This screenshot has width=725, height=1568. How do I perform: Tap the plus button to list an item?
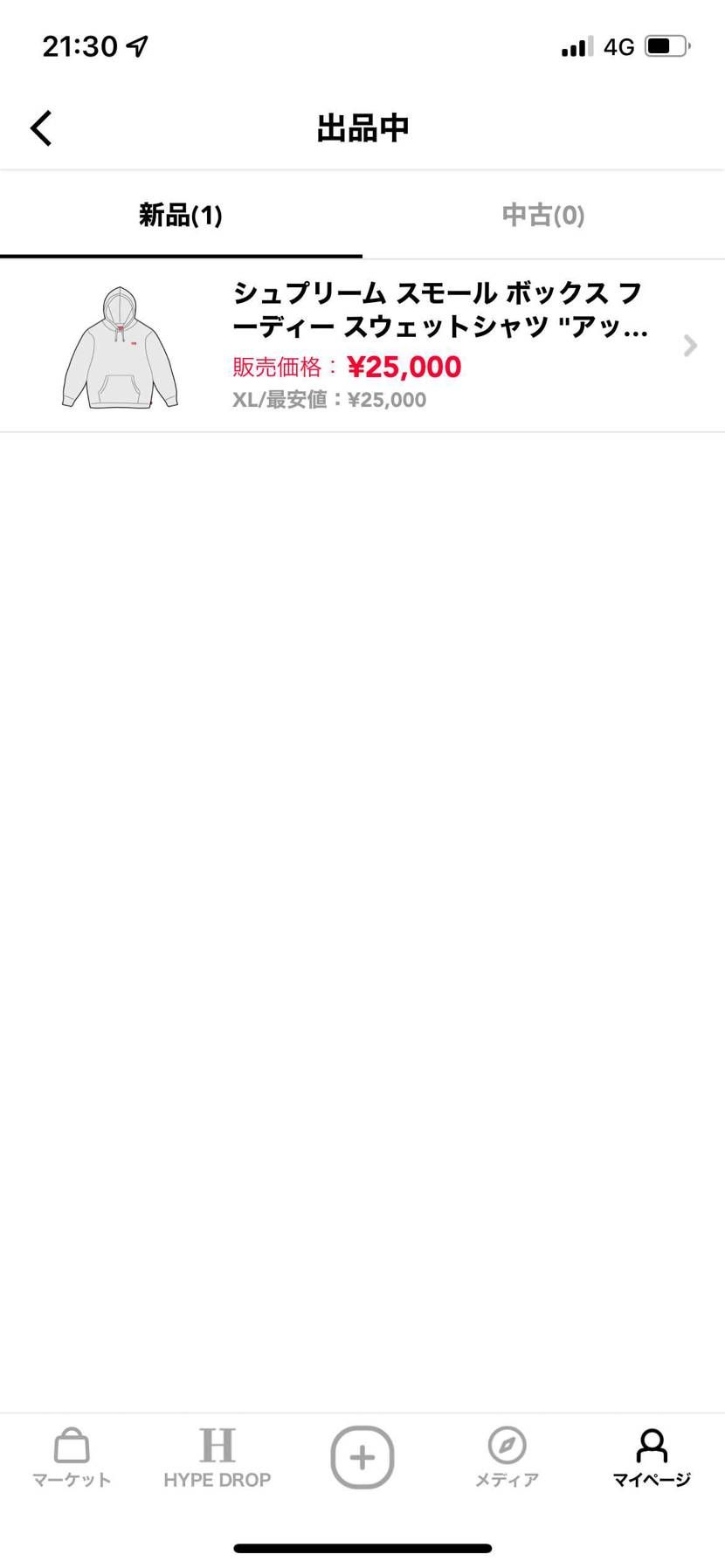click(x=362, y=1457)
